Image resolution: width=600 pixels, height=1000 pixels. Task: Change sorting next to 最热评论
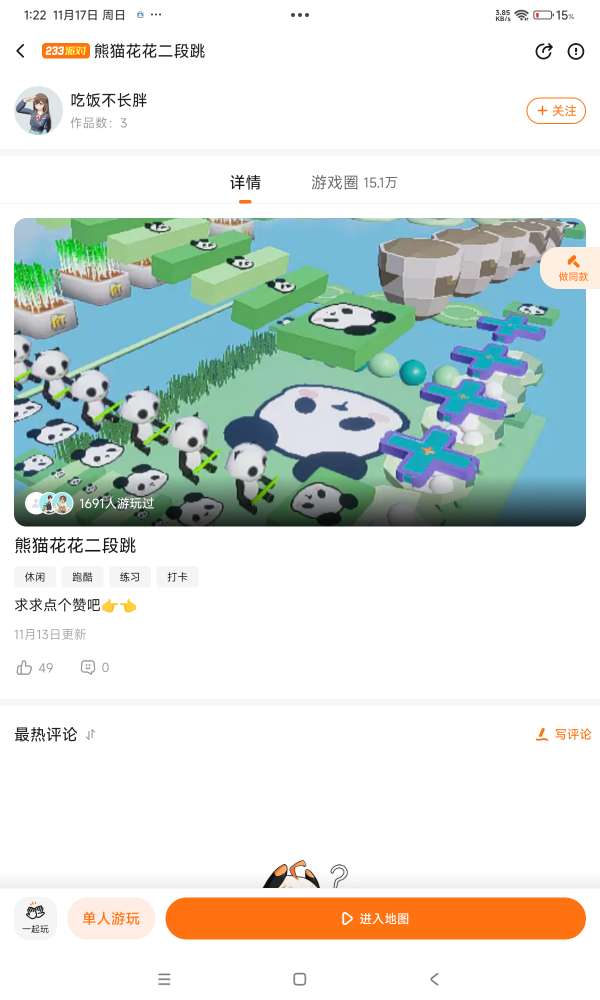pyautogui.click(x=90, y=734)
